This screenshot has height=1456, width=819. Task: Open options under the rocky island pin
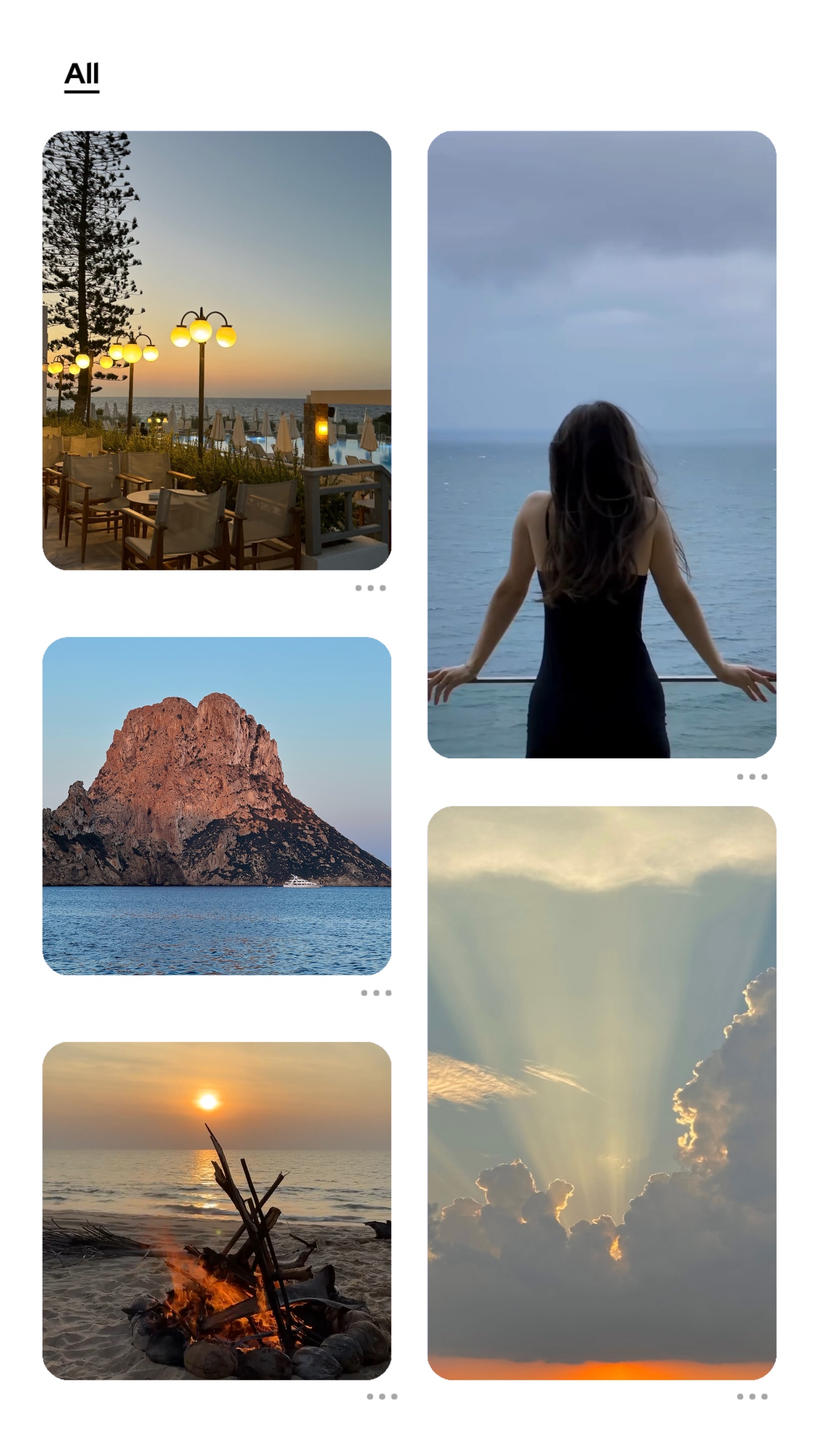(376, 993)
